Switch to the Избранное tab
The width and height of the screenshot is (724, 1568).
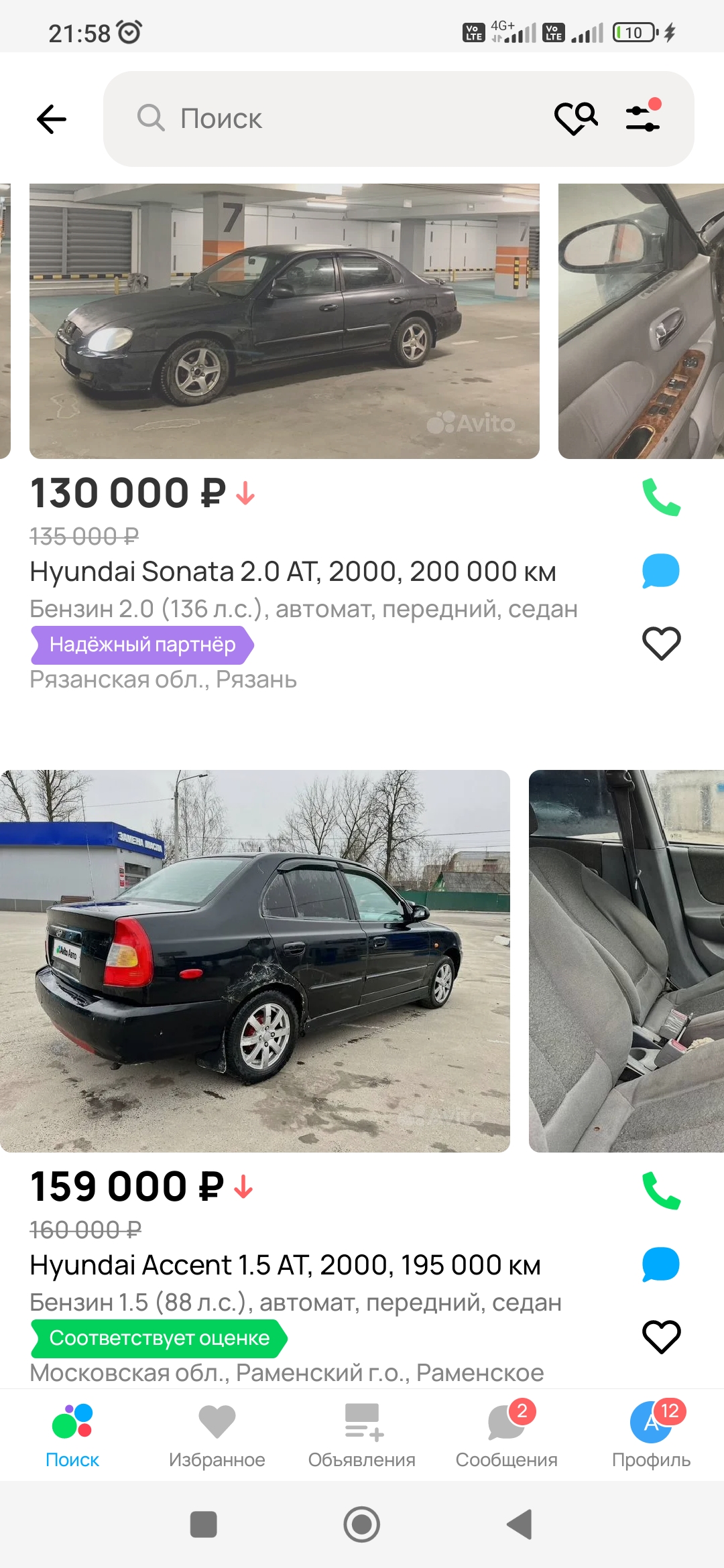[x=217, y=1435]
